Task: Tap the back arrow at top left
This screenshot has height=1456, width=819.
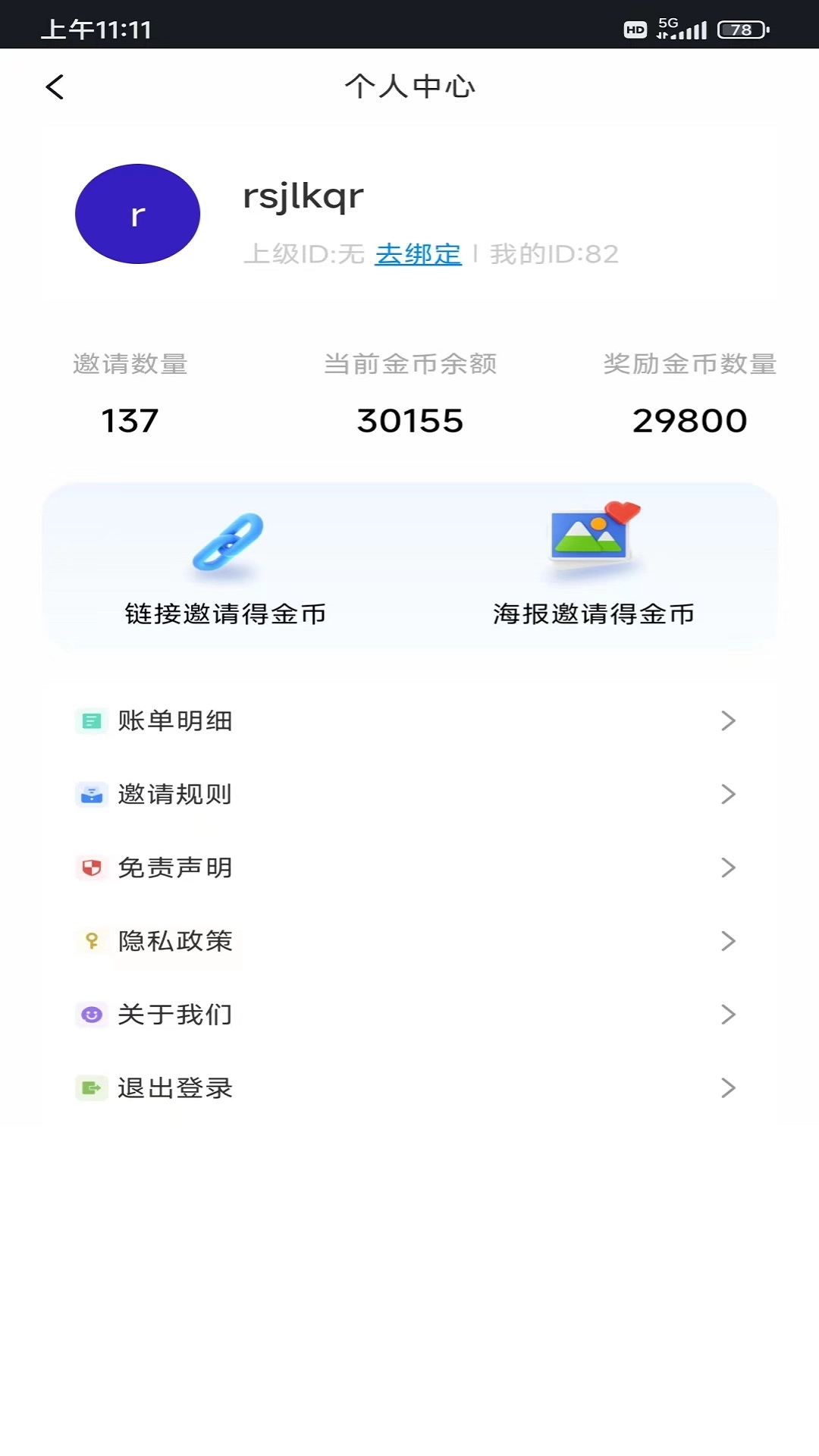Action: click(55, 86)
